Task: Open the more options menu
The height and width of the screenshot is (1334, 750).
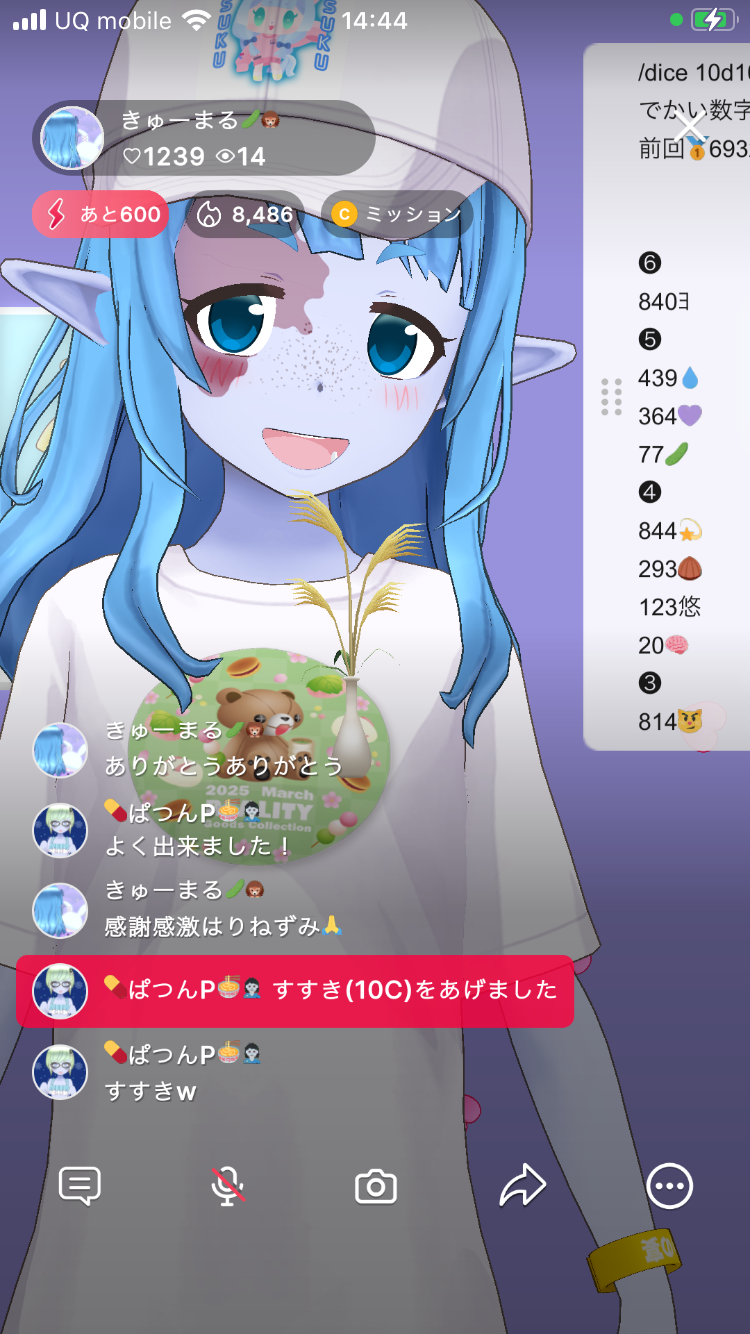Action: click(x=669, y=1186)
